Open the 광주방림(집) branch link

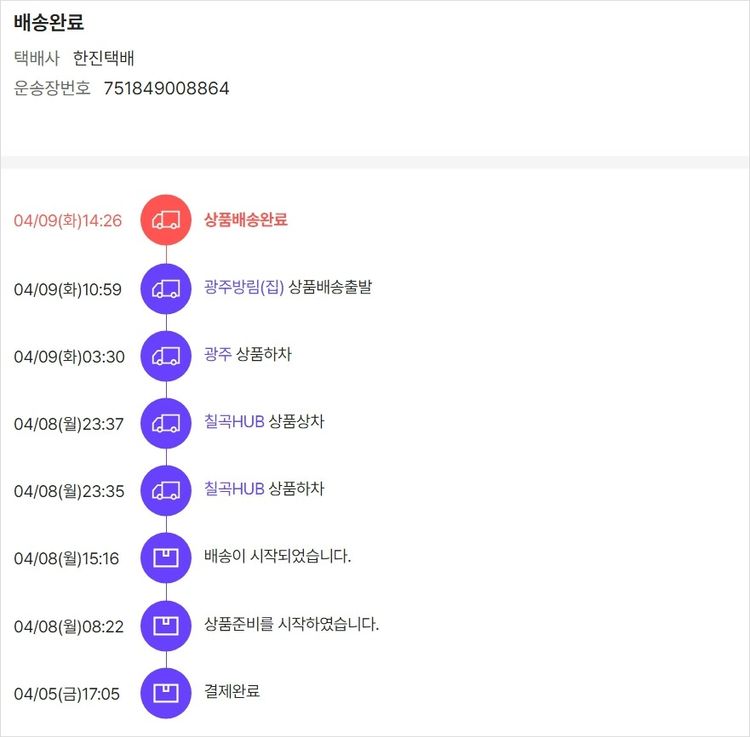[x=243, y=288]
